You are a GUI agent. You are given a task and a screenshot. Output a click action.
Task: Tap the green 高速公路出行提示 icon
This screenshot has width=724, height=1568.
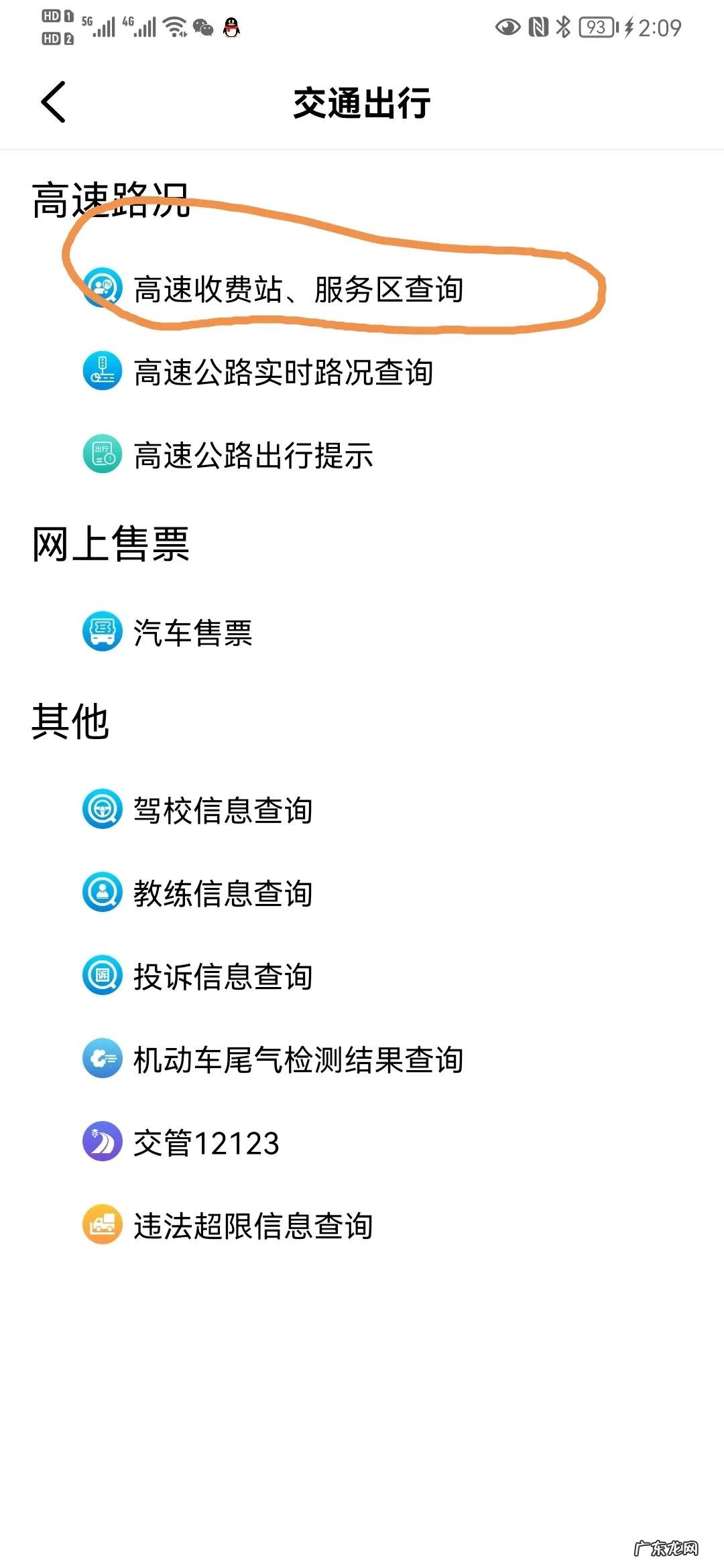pyautogui.click(x=101, y=456)
